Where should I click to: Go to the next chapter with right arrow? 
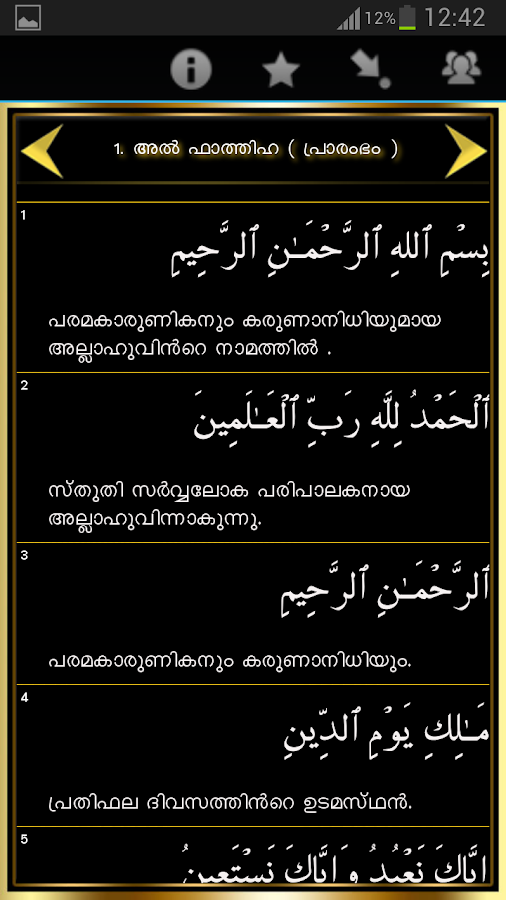pos(466,151)
